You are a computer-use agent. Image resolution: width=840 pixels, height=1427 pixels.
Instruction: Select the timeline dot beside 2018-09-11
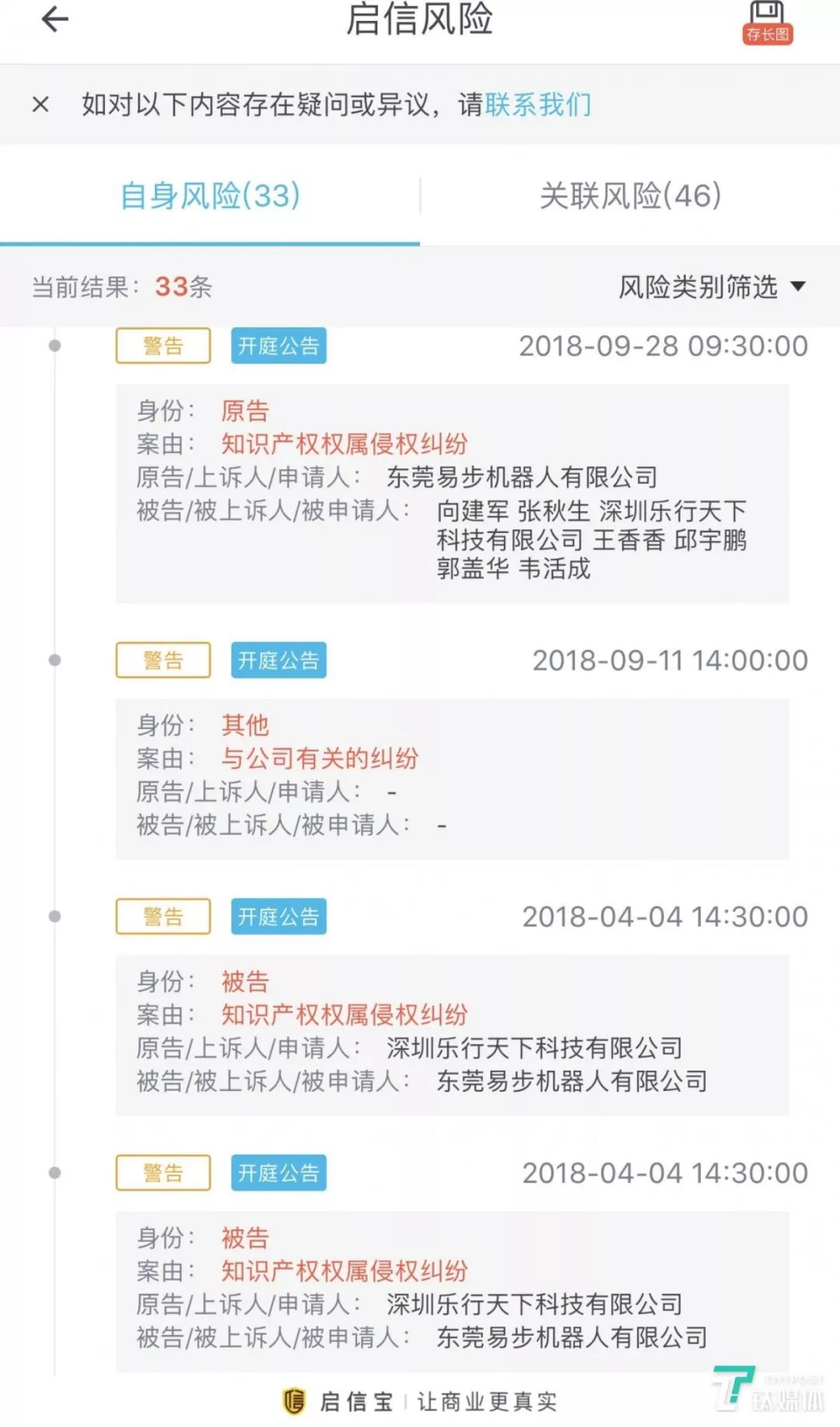coord(53,661)
